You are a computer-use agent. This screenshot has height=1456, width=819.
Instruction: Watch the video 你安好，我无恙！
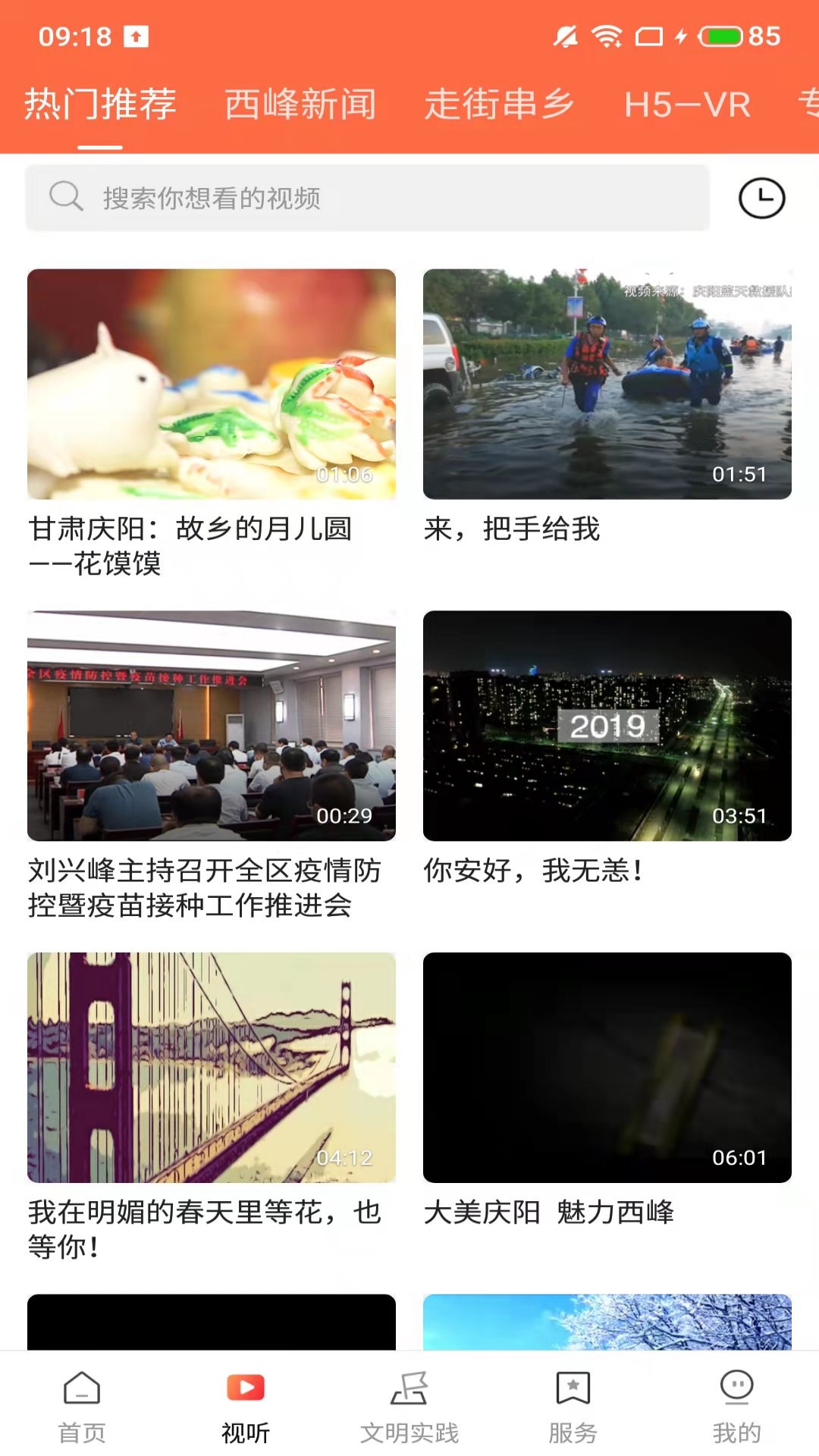click(x=607, y=726)
